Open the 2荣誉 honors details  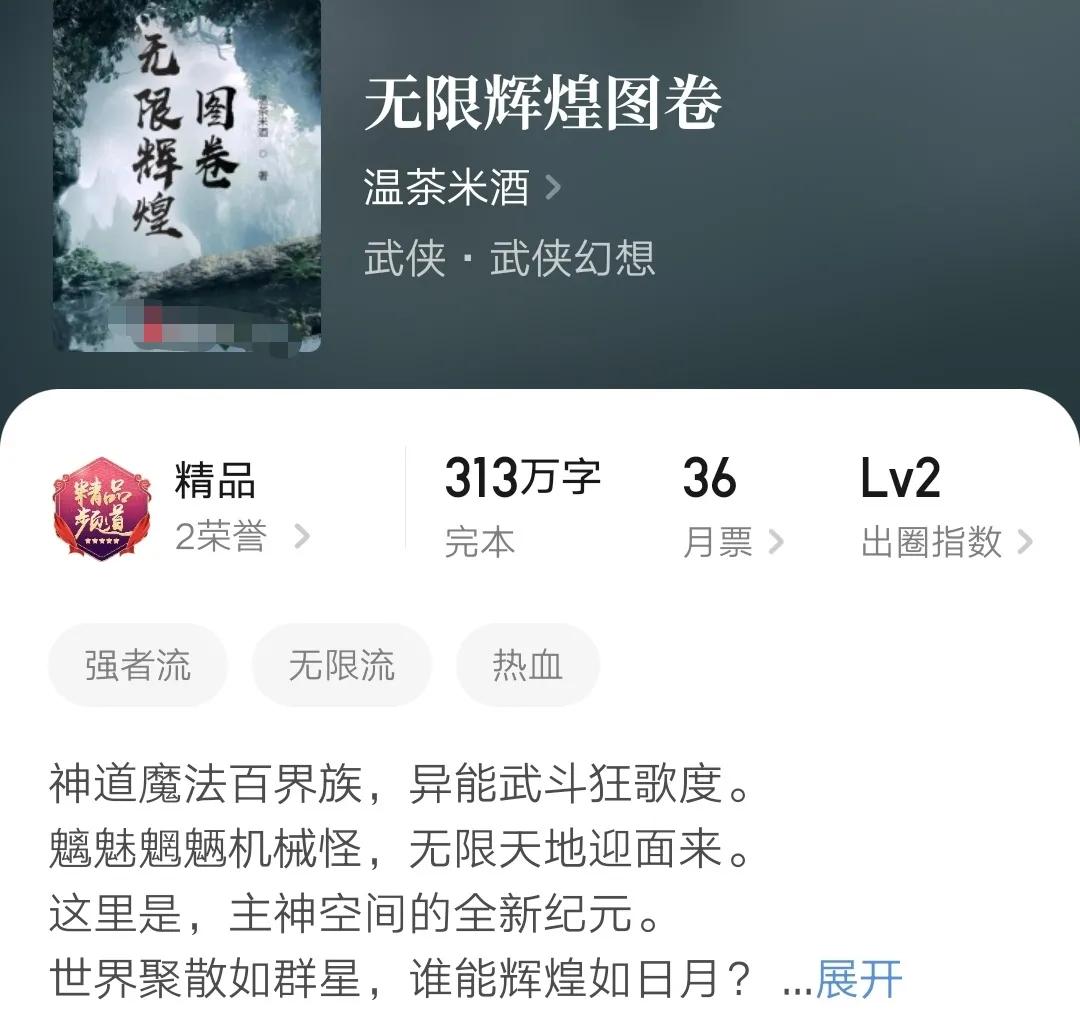point(242,537)
